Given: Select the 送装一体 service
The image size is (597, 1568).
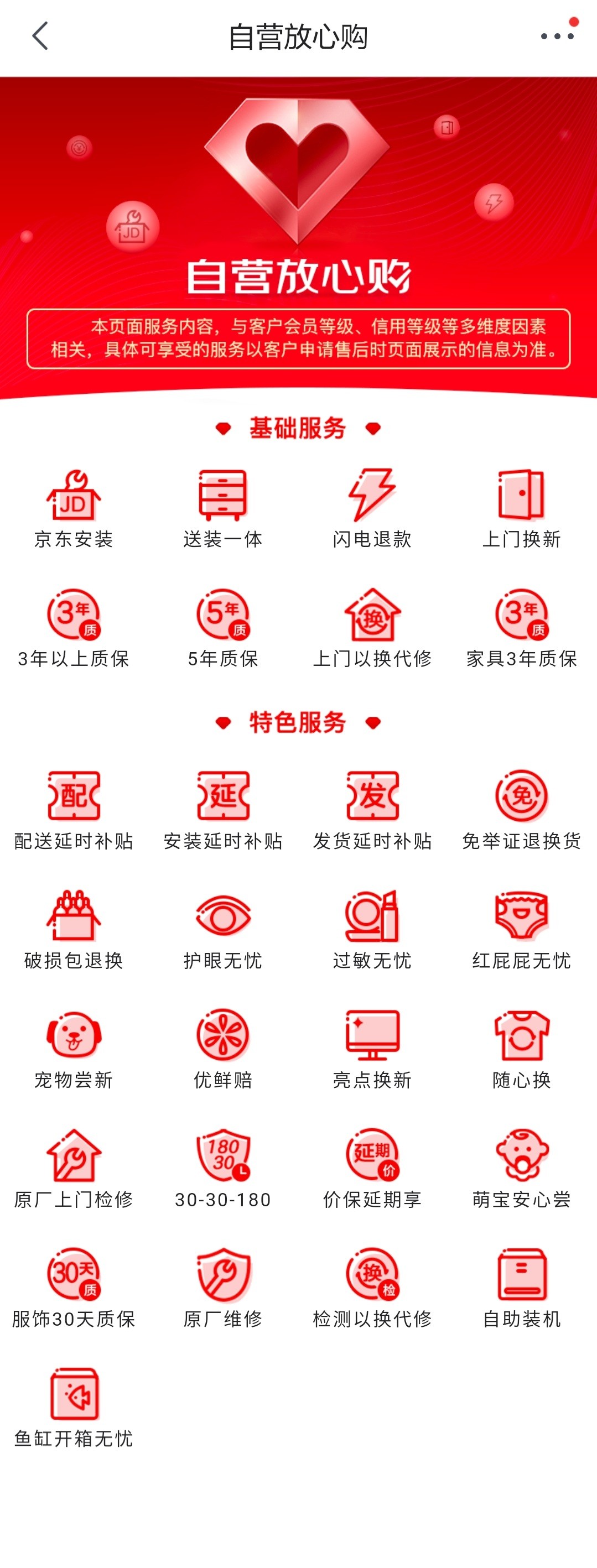Looking at the screenshot, I should point(223,509).
